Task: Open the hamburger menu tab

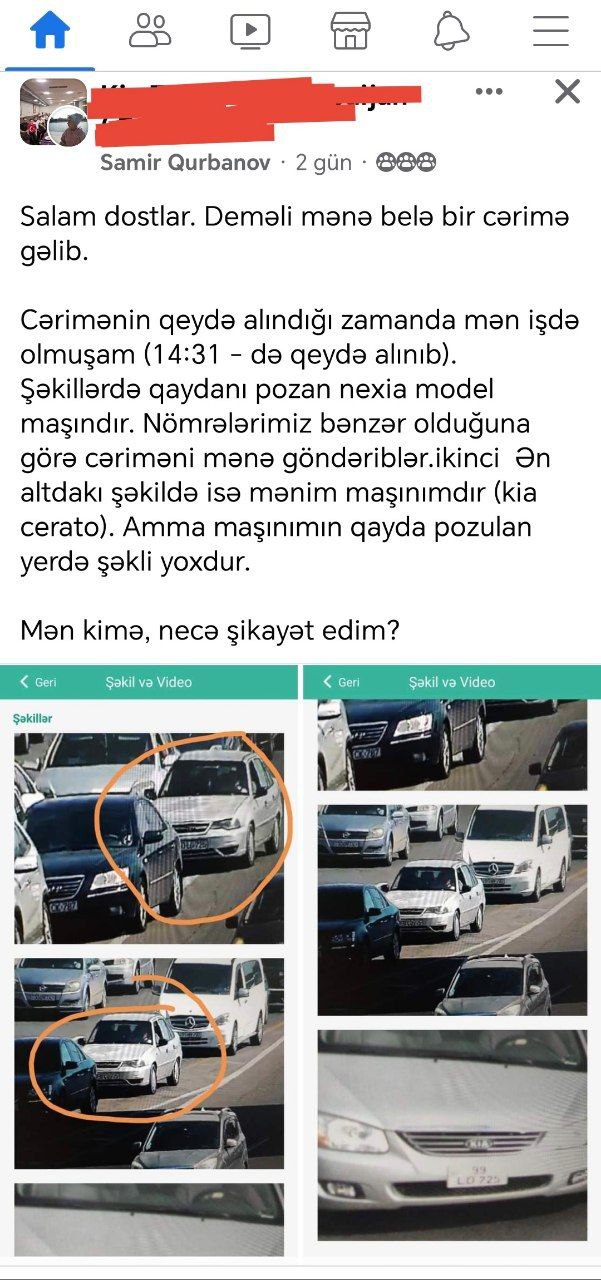Action: (551, 32)
